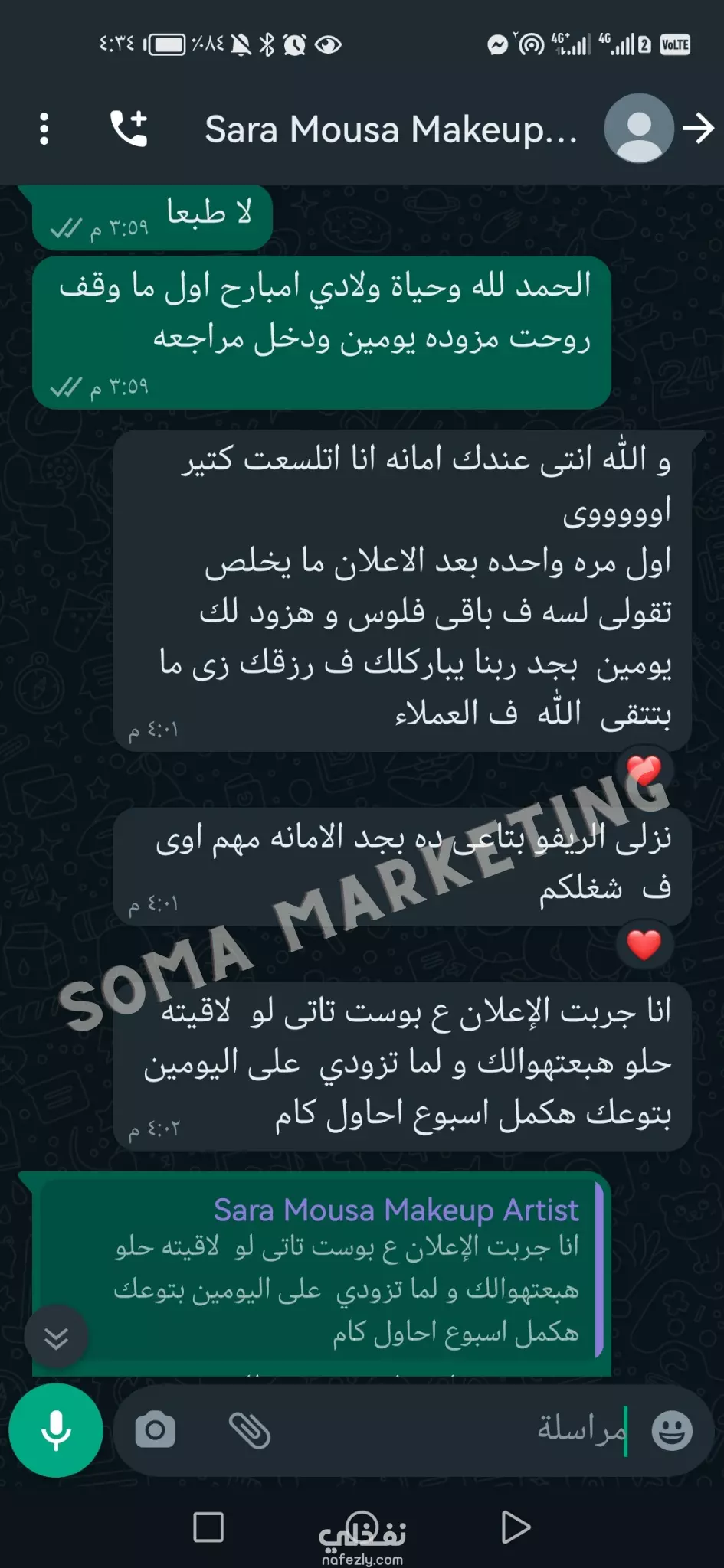Go back using the header arrow

click(x=698, y=128)
